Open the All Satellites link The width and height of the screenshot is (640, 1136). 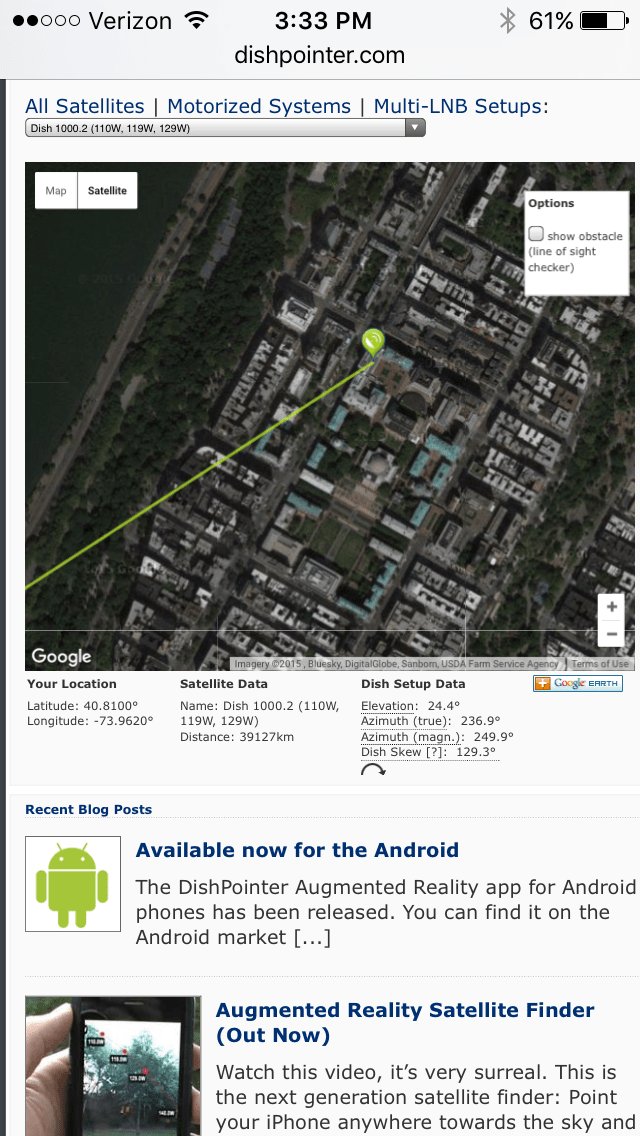point(85,106)
